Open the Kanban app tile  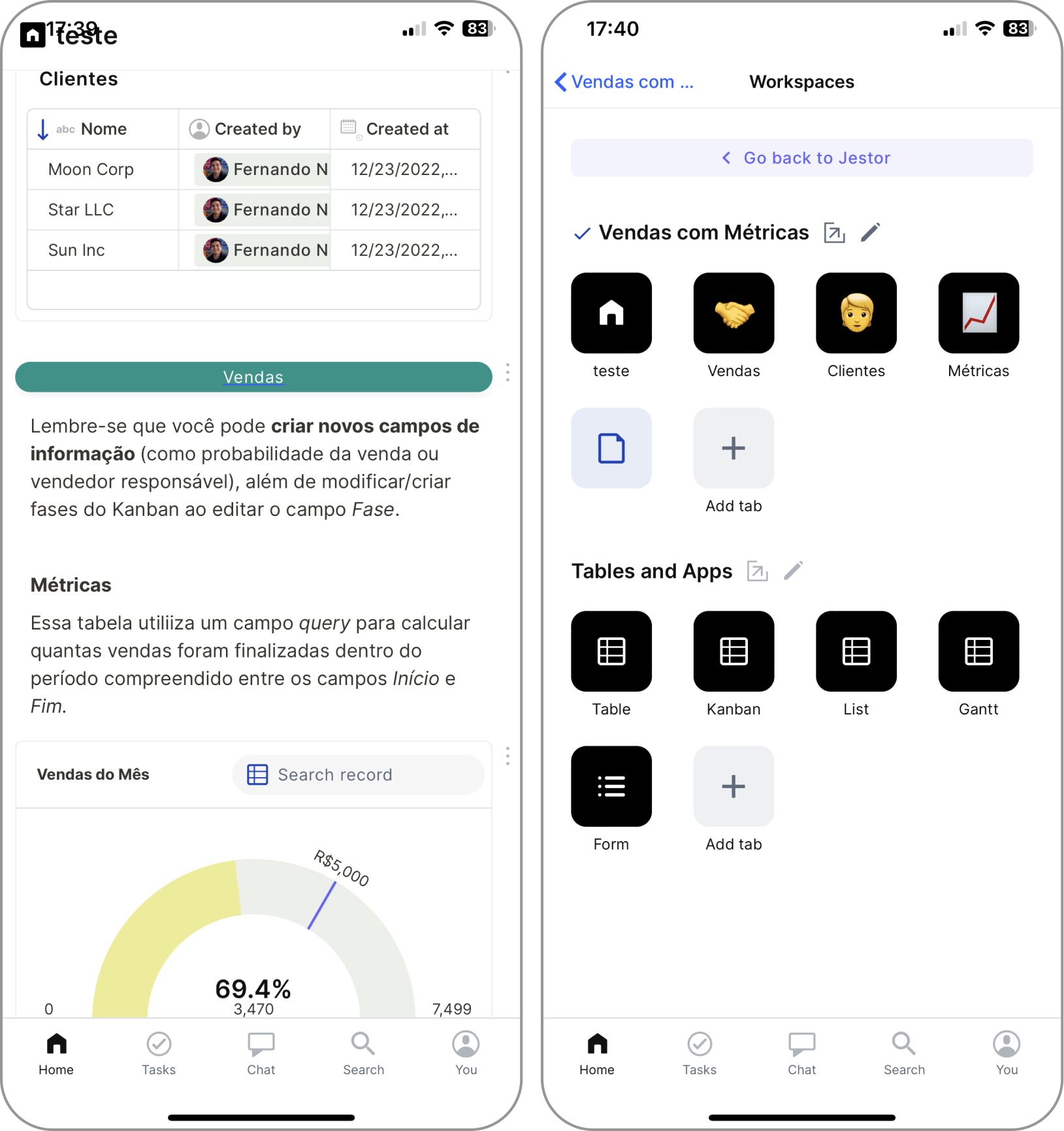[x=734, y=651]
